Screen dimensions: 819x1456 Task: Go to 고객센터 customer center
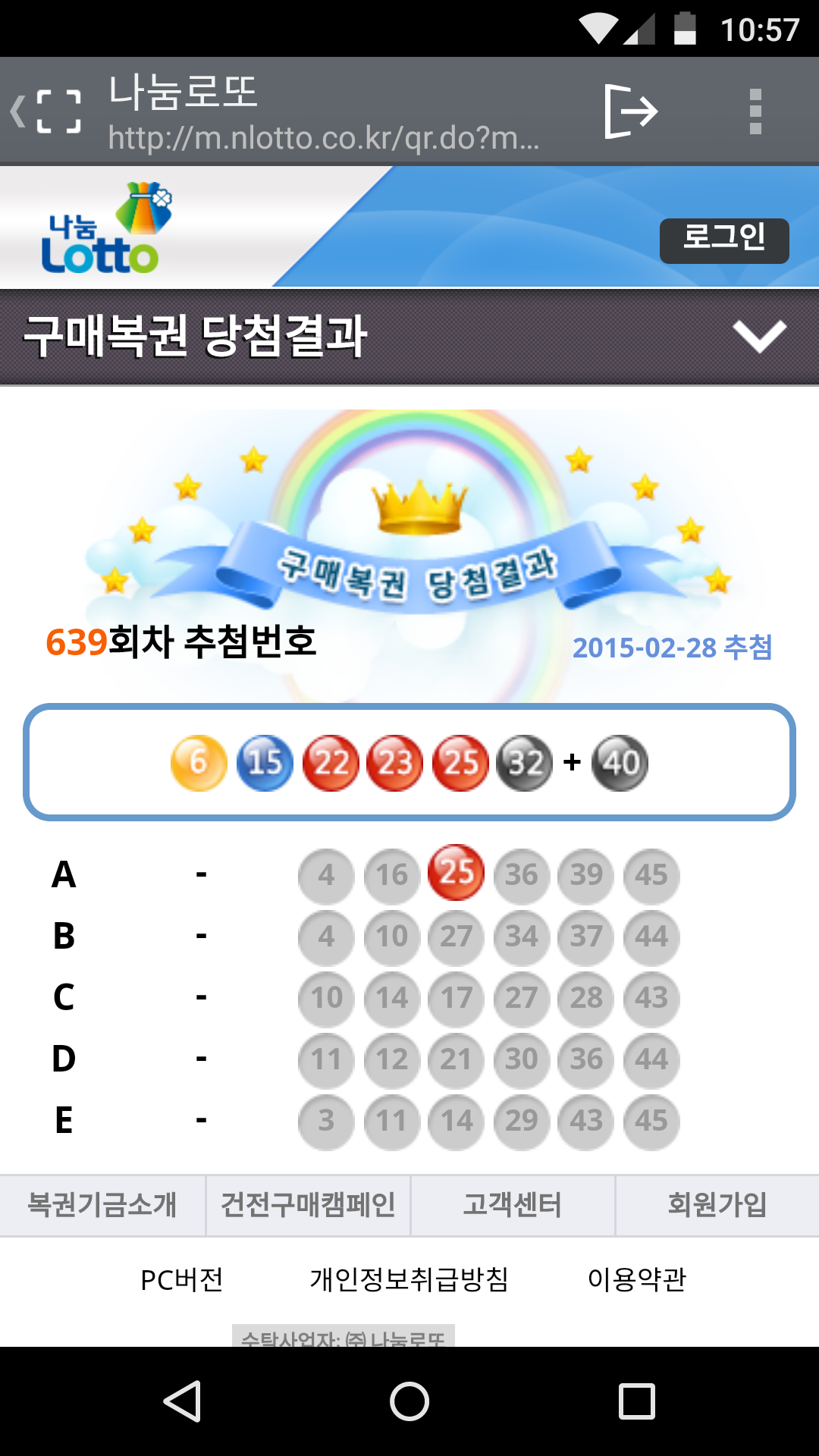tap(513, 1205)
